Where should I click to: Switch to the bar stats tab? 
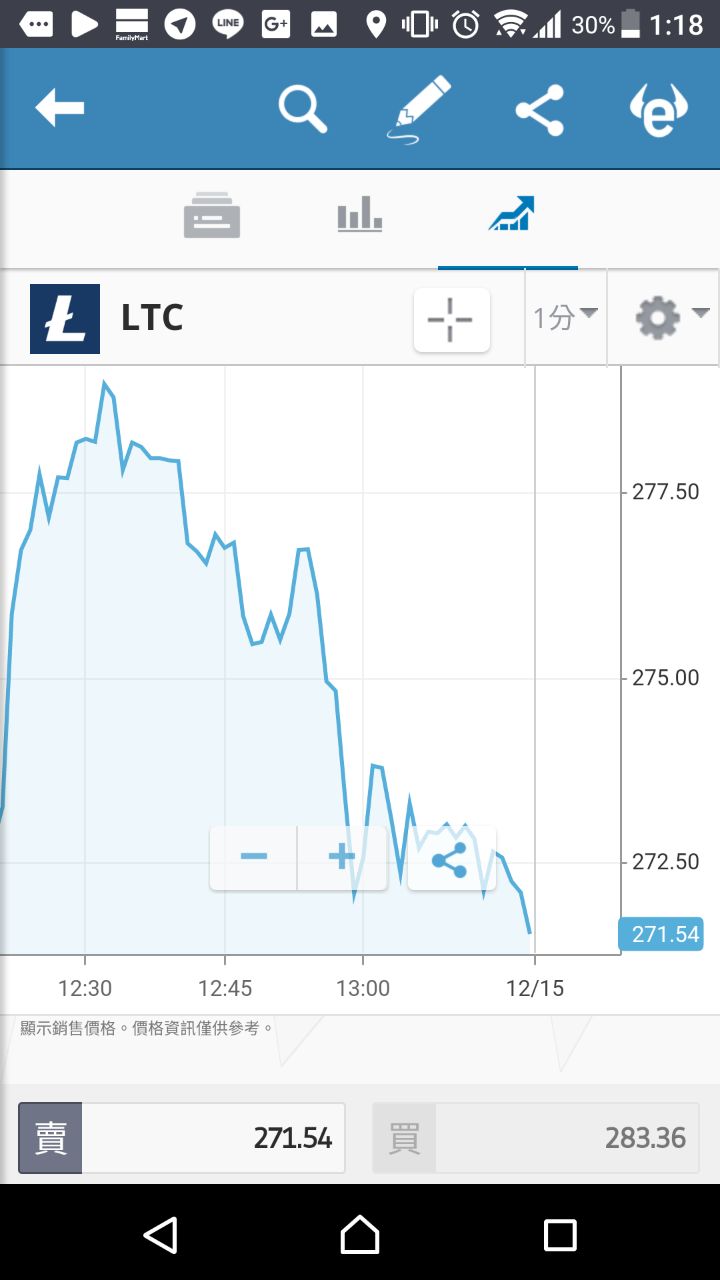point(360,215)
